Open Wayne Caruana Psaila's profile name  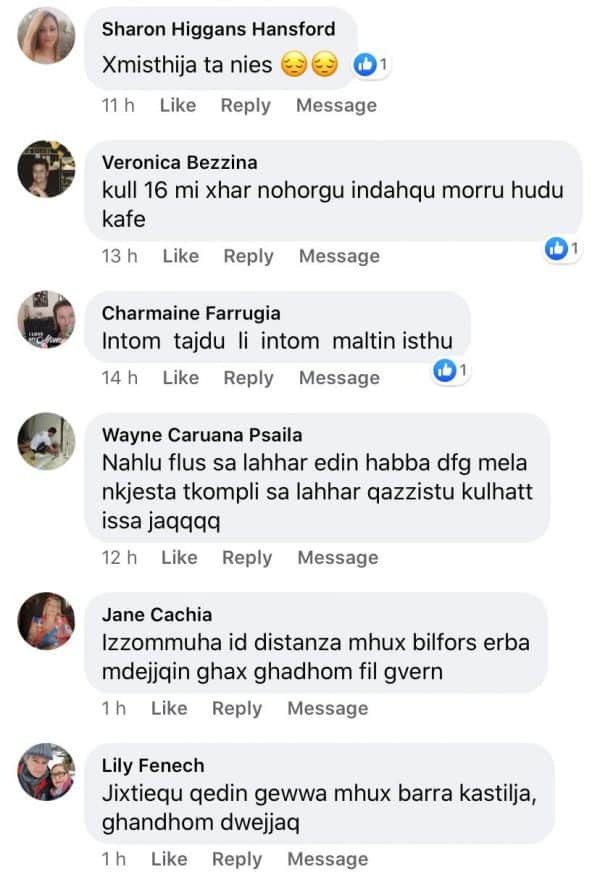[202, 435]
